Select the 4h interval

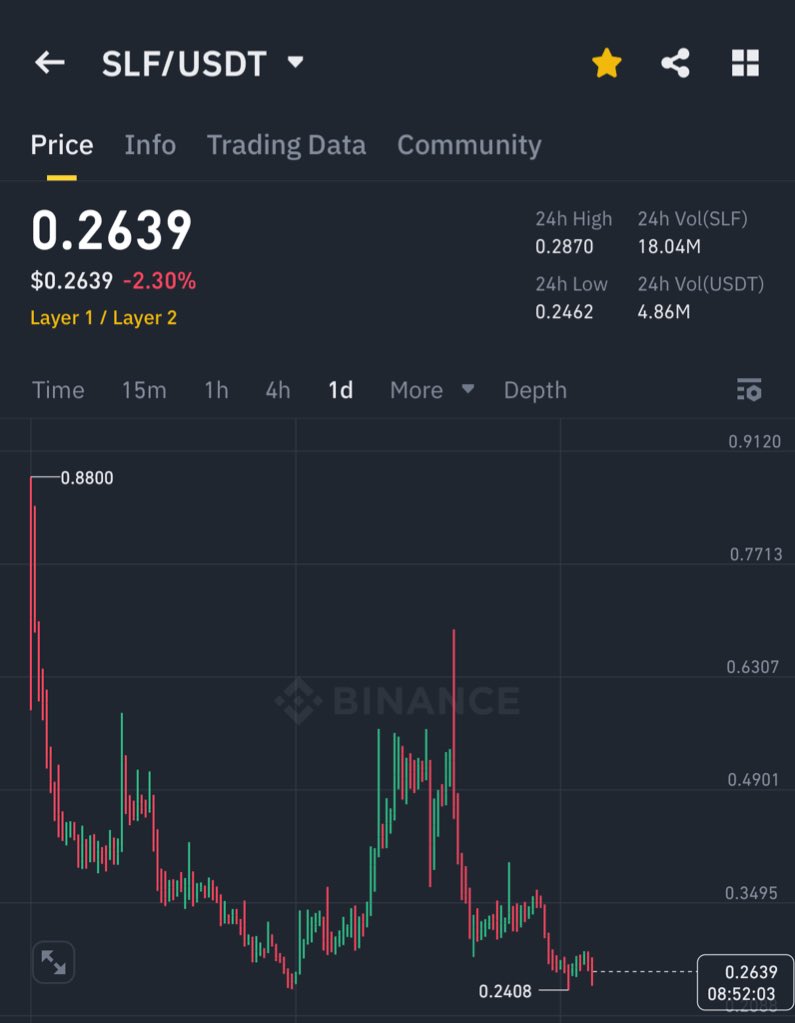pos(278,390)
